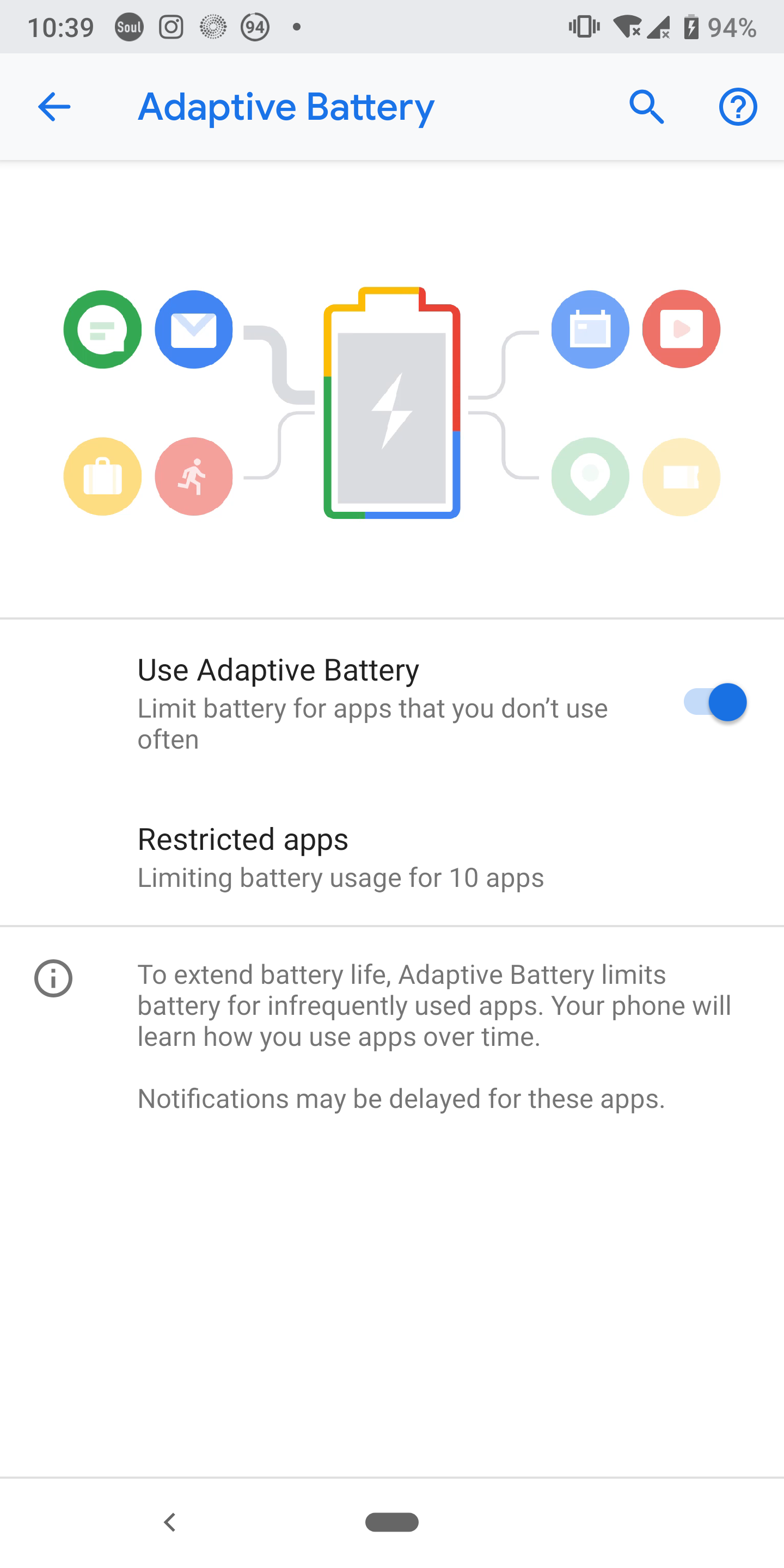Open settings search magnifier
Image resolution: width=784 pixels, height=1568 pixels.
tap(646, 107)
